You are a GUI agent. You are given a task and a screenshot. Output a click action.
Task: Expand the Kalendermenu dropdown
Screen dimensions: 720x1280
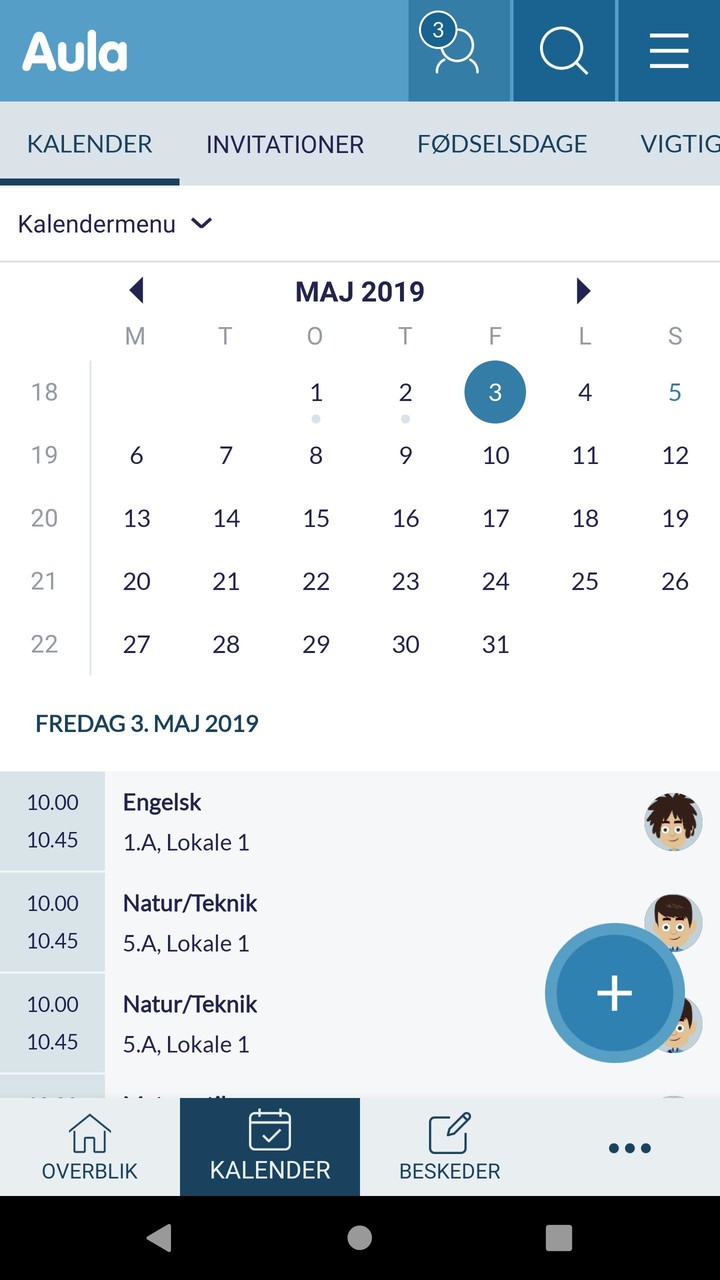pos(115,224)
